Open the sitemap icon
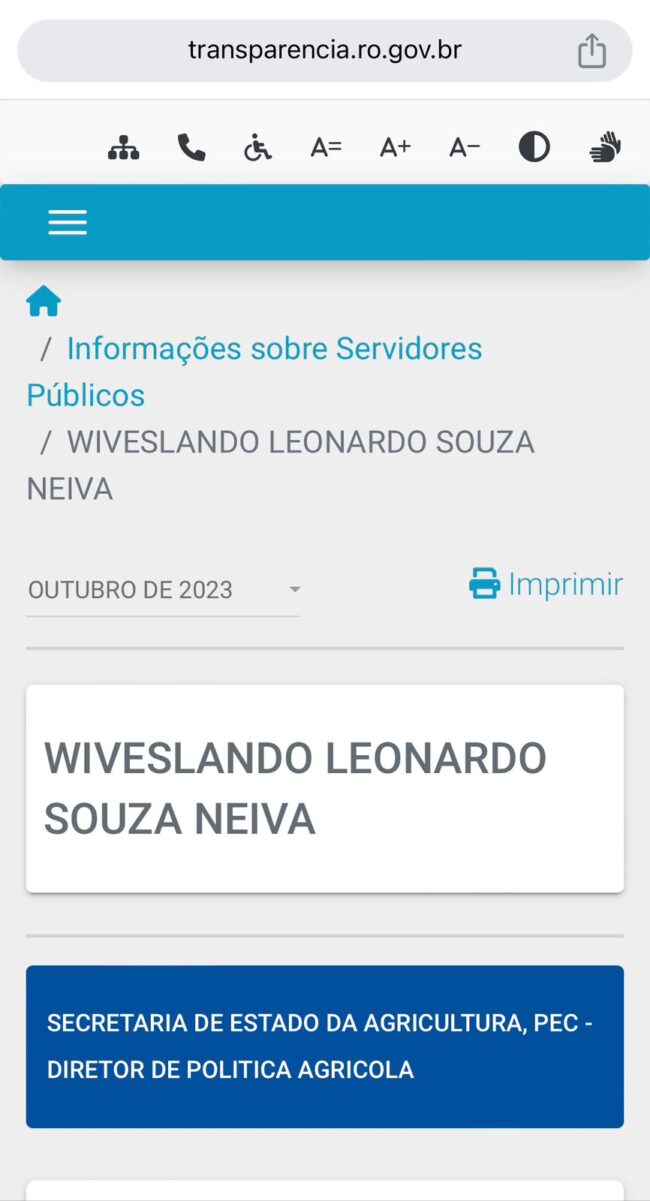The width and height of the screenshot is (650, 1201). tap(123, 148)
